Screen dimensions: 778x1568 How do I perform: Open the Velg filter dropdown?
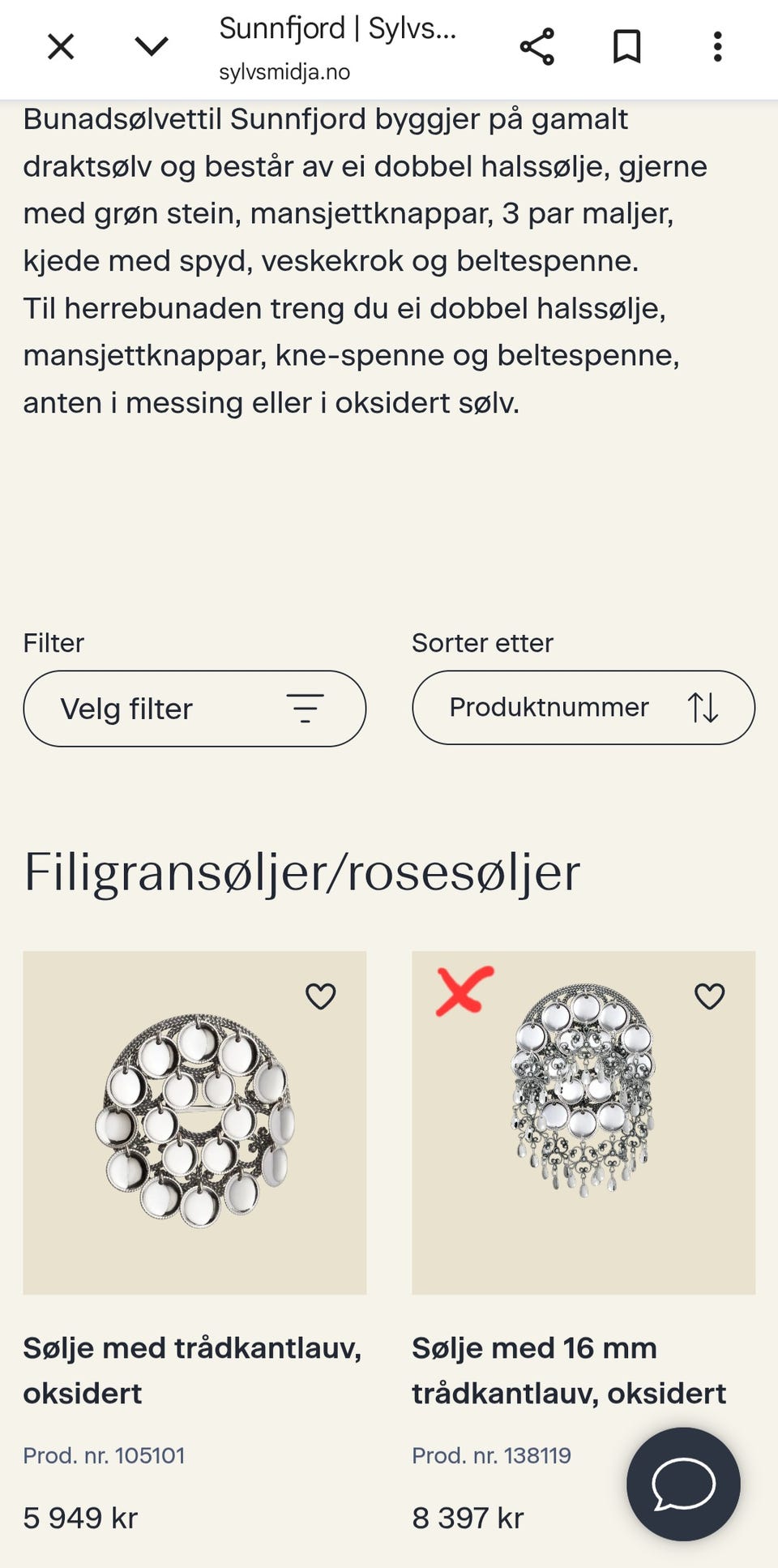pyautogui.click(x=194, y=708)
